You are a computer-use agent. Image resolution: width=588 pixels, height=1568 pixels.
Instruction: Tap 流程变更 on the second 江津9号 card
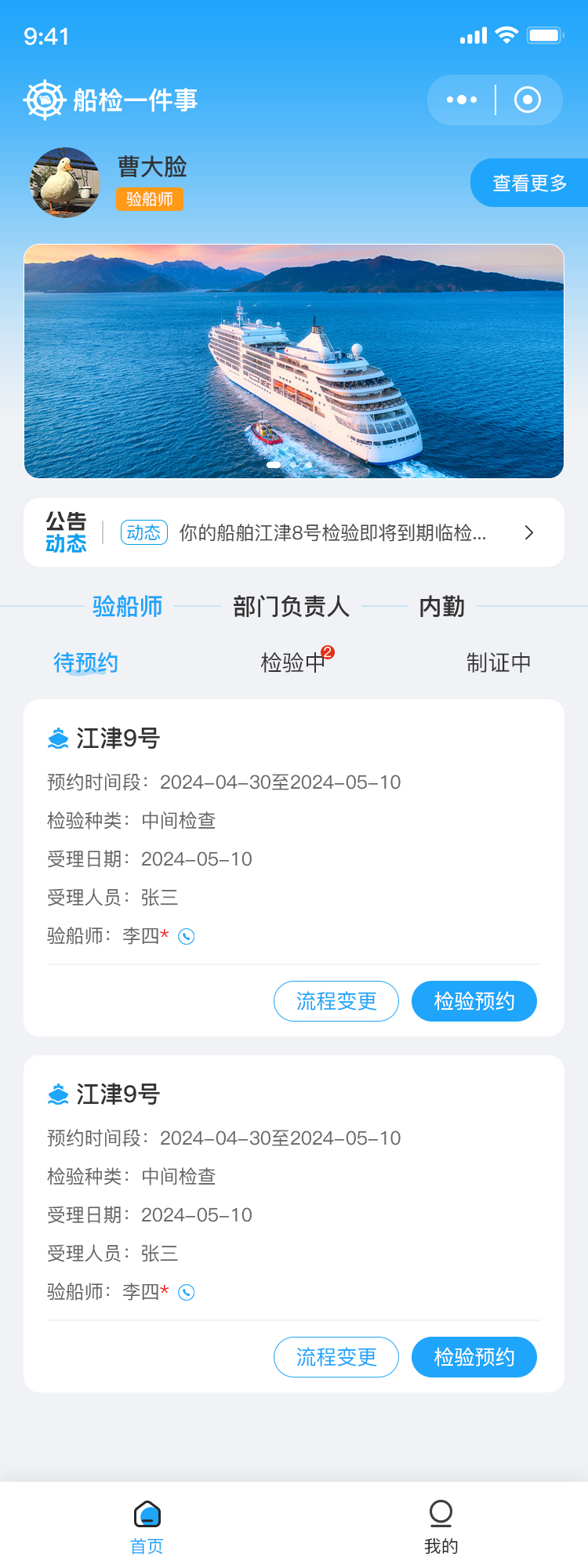point(336,1357)
